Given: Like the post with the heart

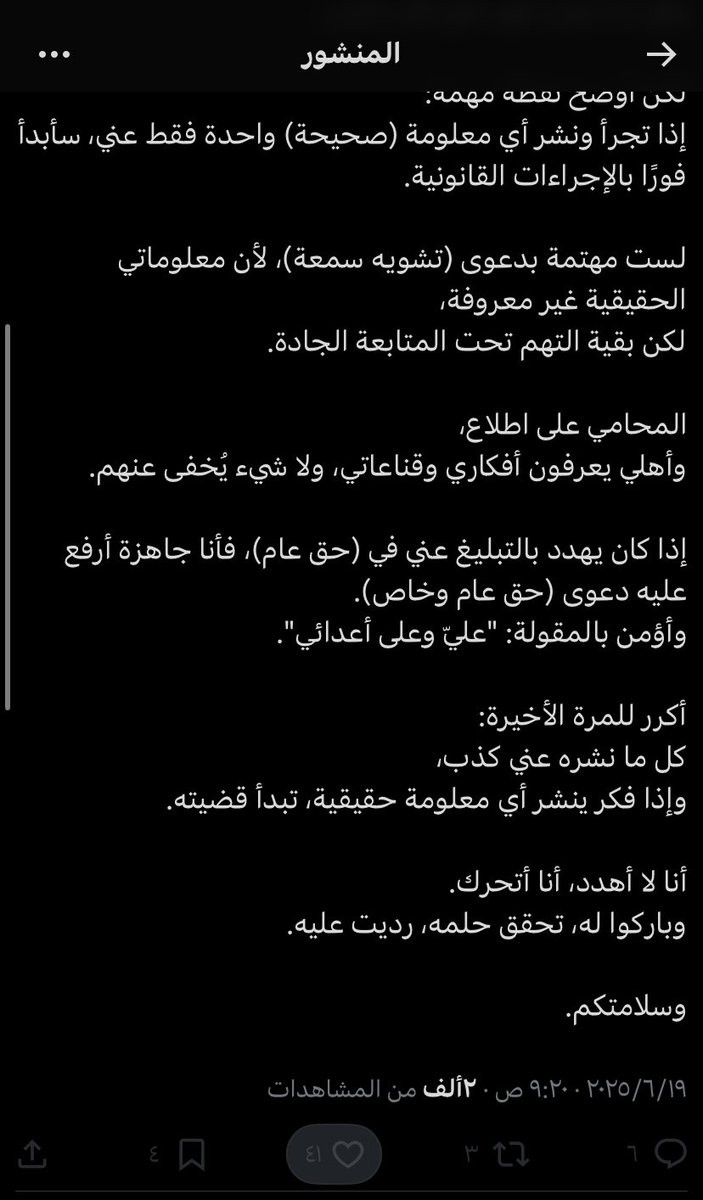Looking at the screenshot, I should 346,1153.
